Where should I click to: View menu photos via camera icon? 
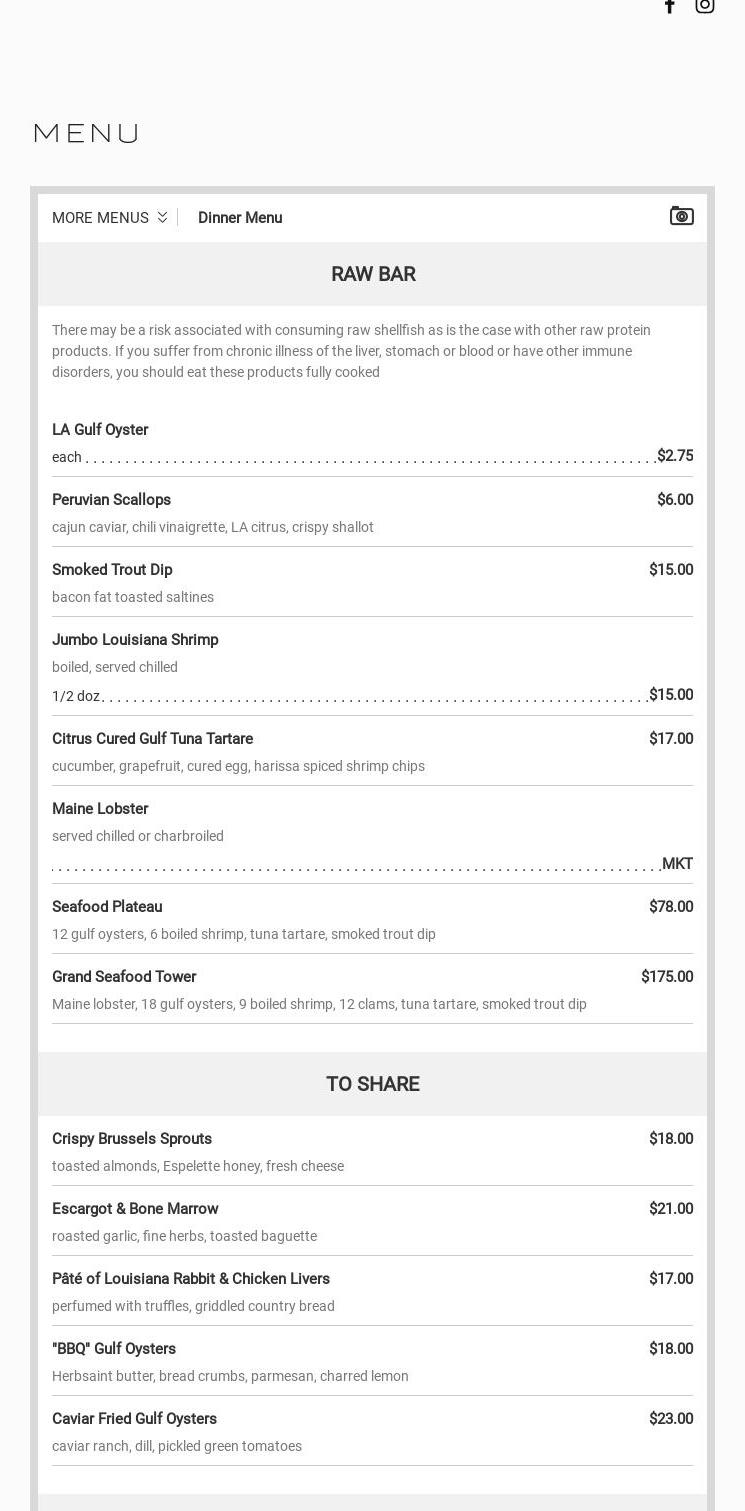(681, 216)
